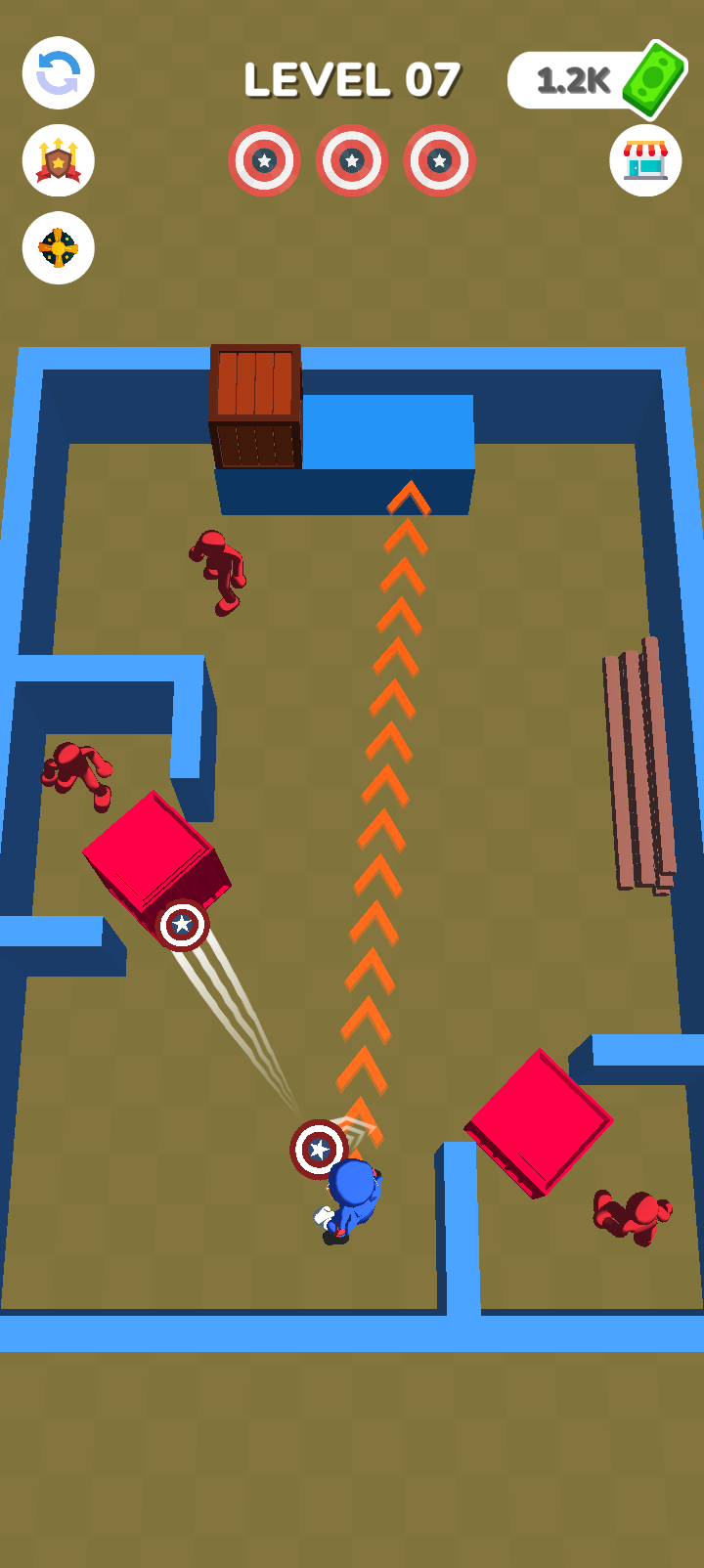Screen dimensions: 704x1568
Task: Open the shop store icon
Action: (x=645, y=160)
